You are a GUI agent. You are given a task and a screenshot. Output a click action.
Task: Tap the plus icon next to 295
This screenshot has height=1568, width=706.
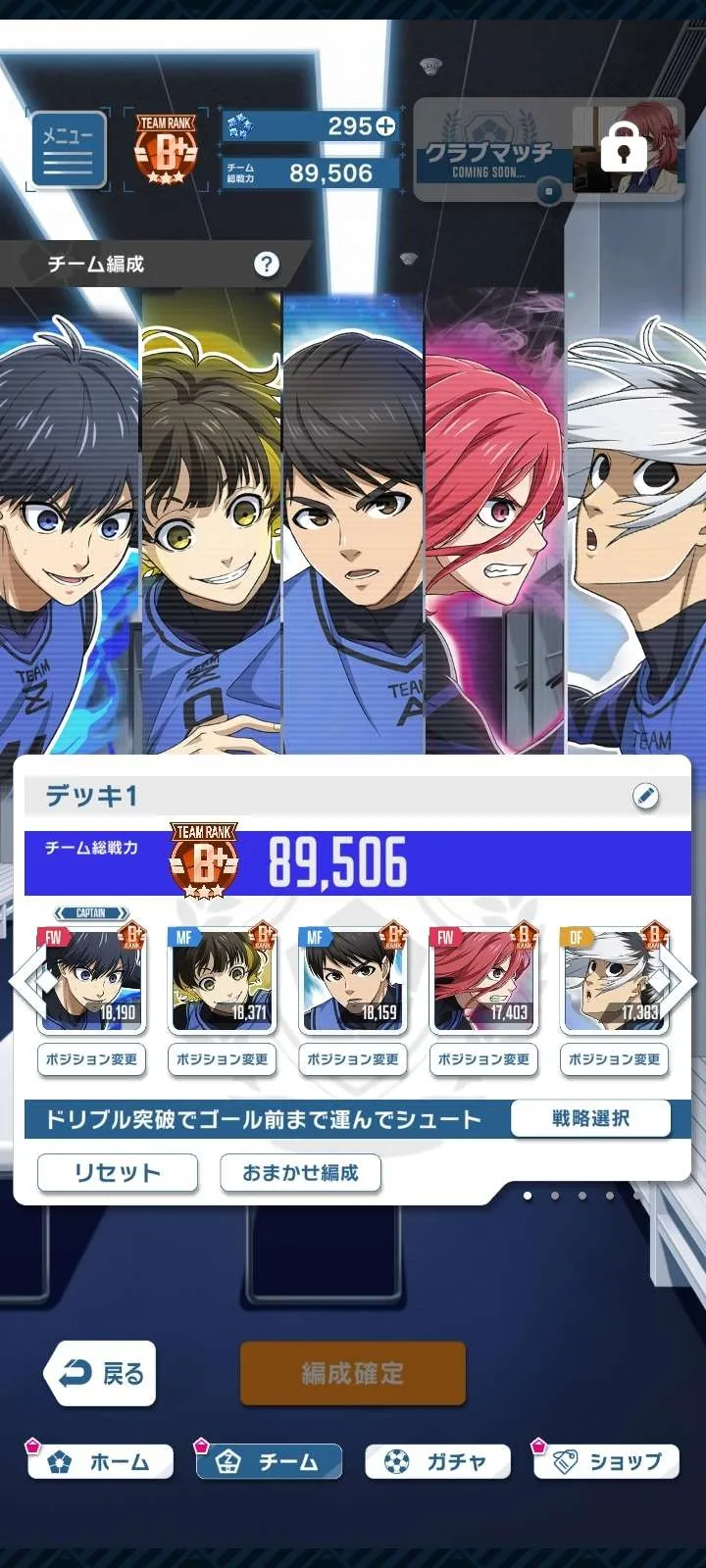[386, 126]
